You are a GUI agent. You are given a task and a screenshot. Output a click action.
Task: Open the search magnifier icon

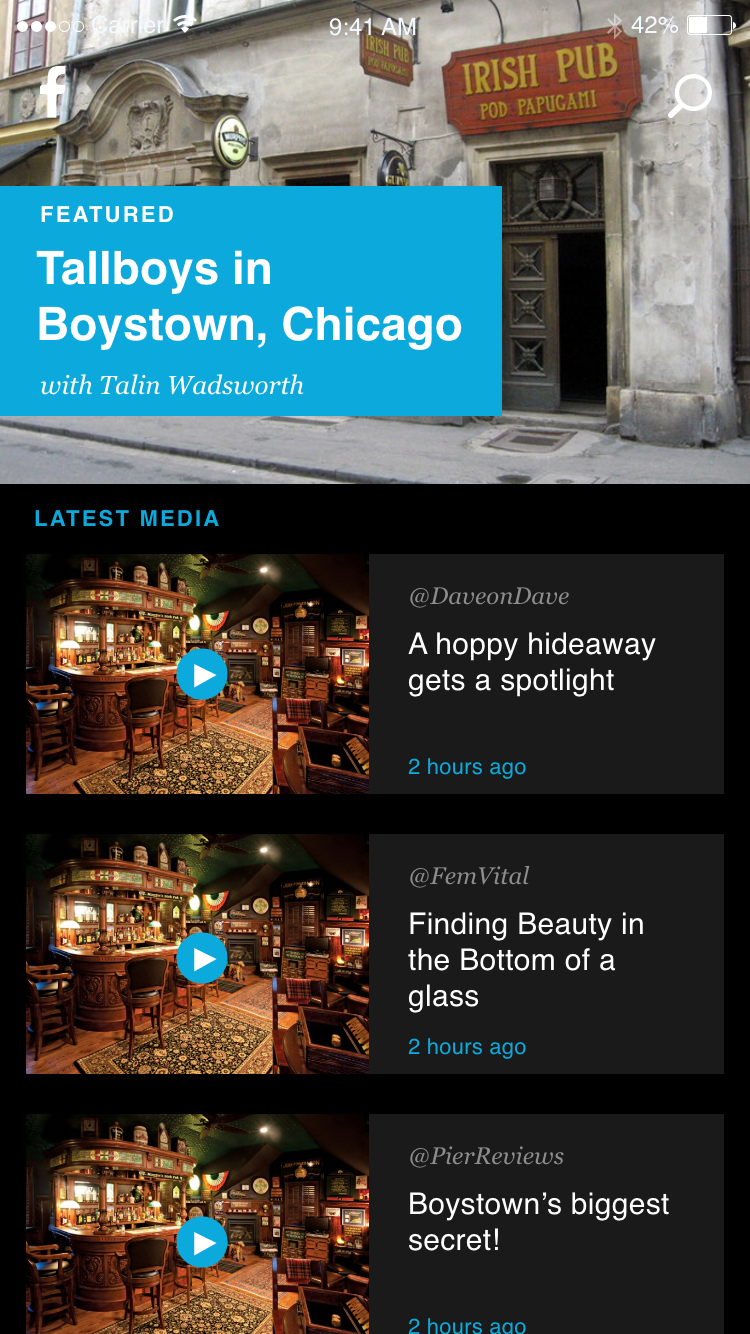(x=689, y=97)
